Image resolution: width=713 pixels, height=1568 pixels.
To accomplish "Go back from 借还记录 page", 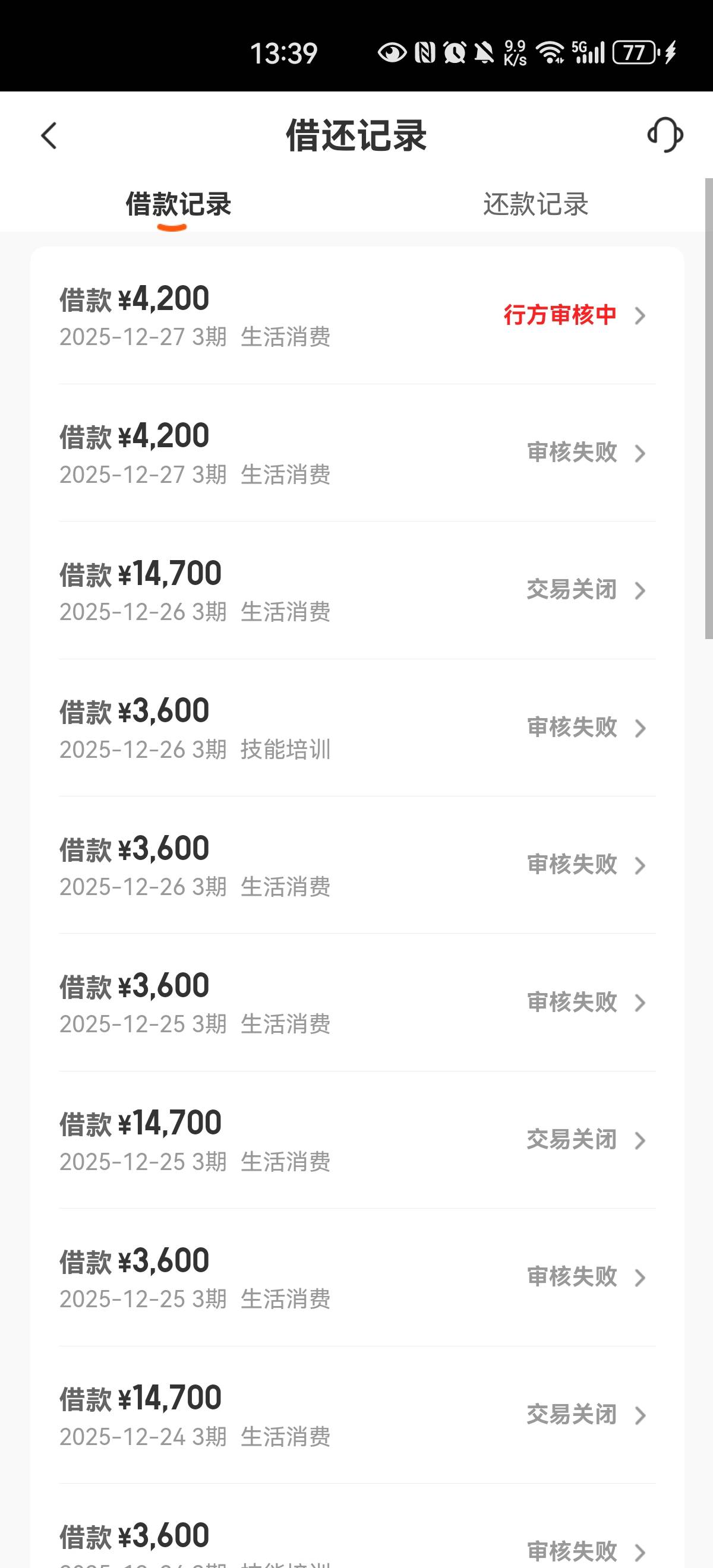I will click(x=49, y=135).
